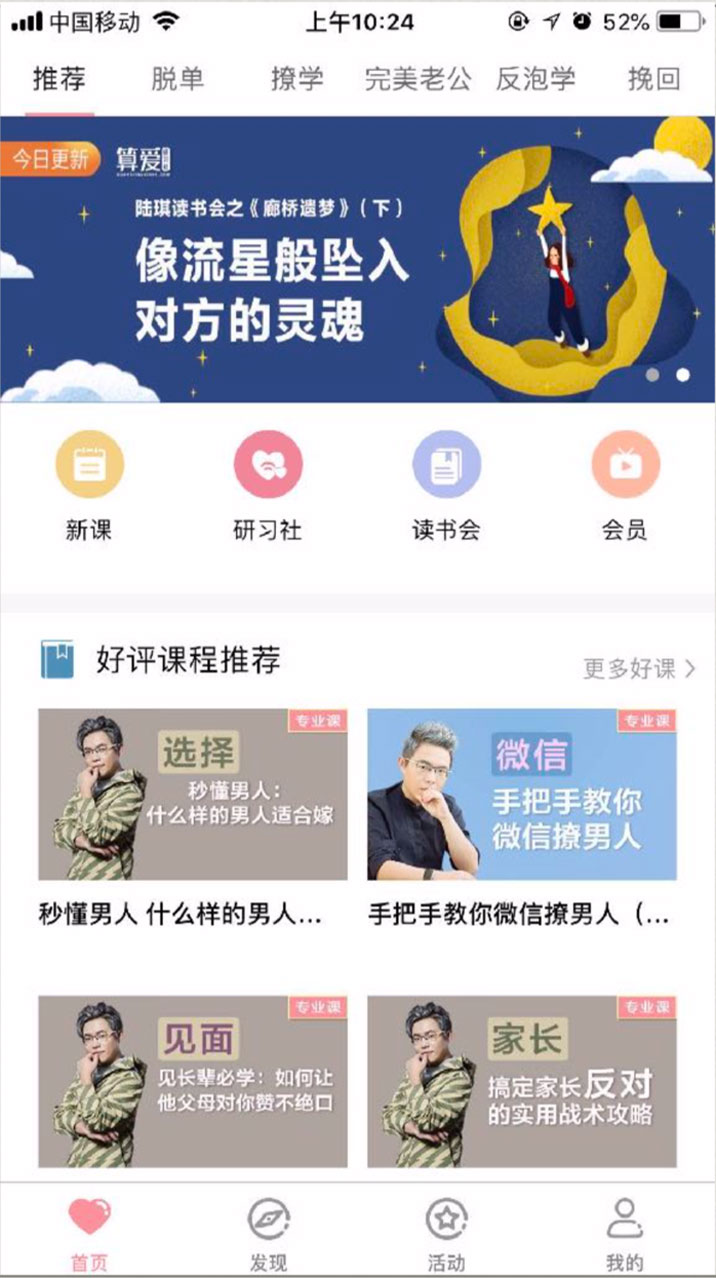
Task: Open the 像流星般坠入对方的灵魂 banner
Action: (x=358, y=260)
